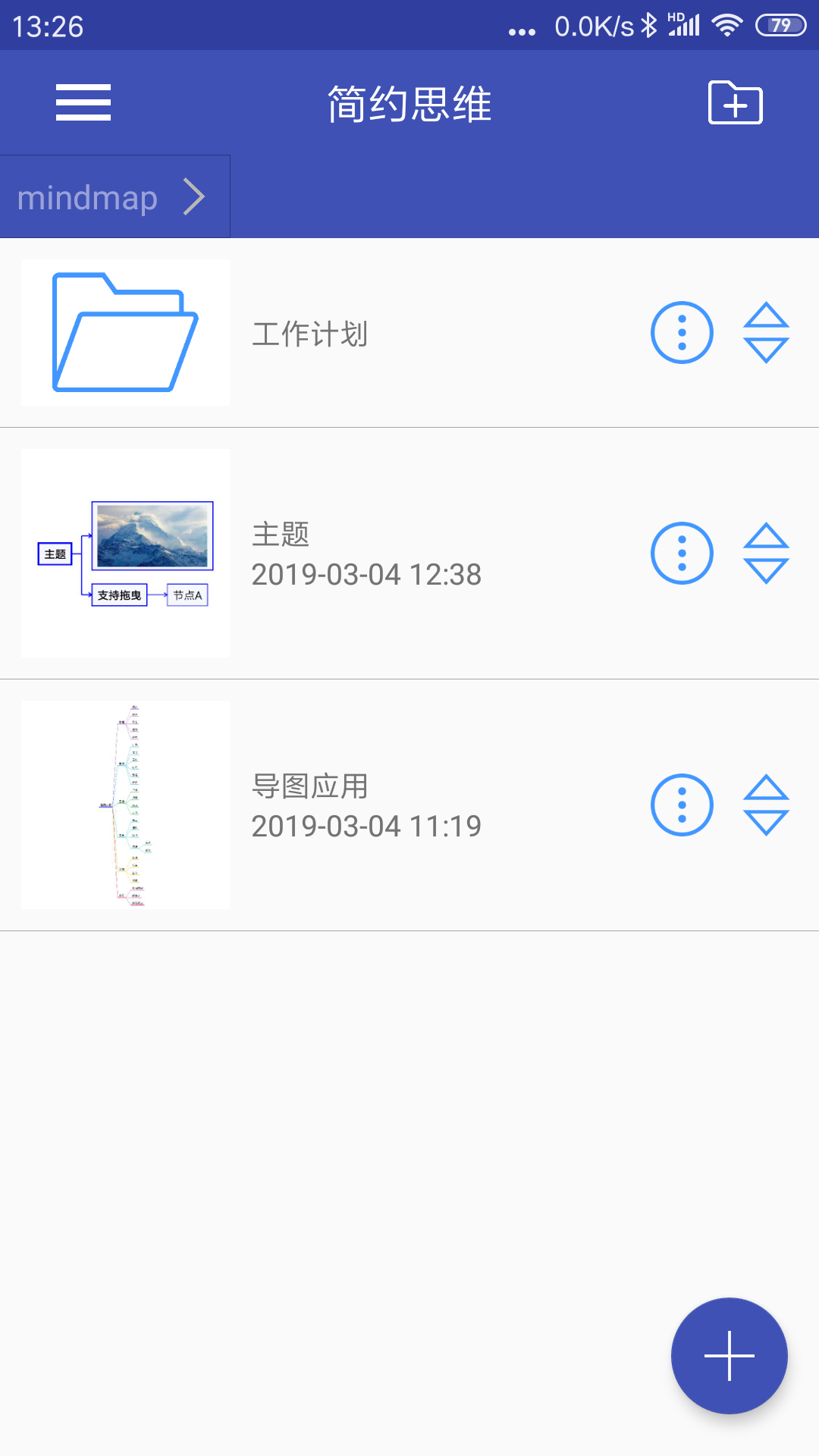Open options menu for 导图应用 mindmap
The width and height of the screenshot is (819, 1456).
tap(682, 804)
